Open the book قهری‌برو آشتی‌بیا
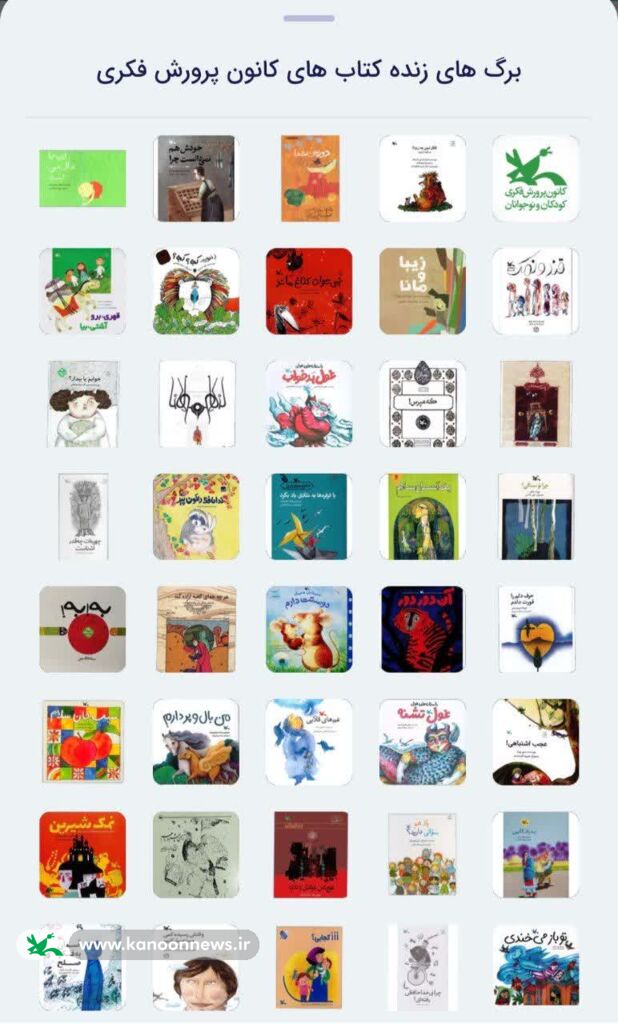 coord(82,291)
